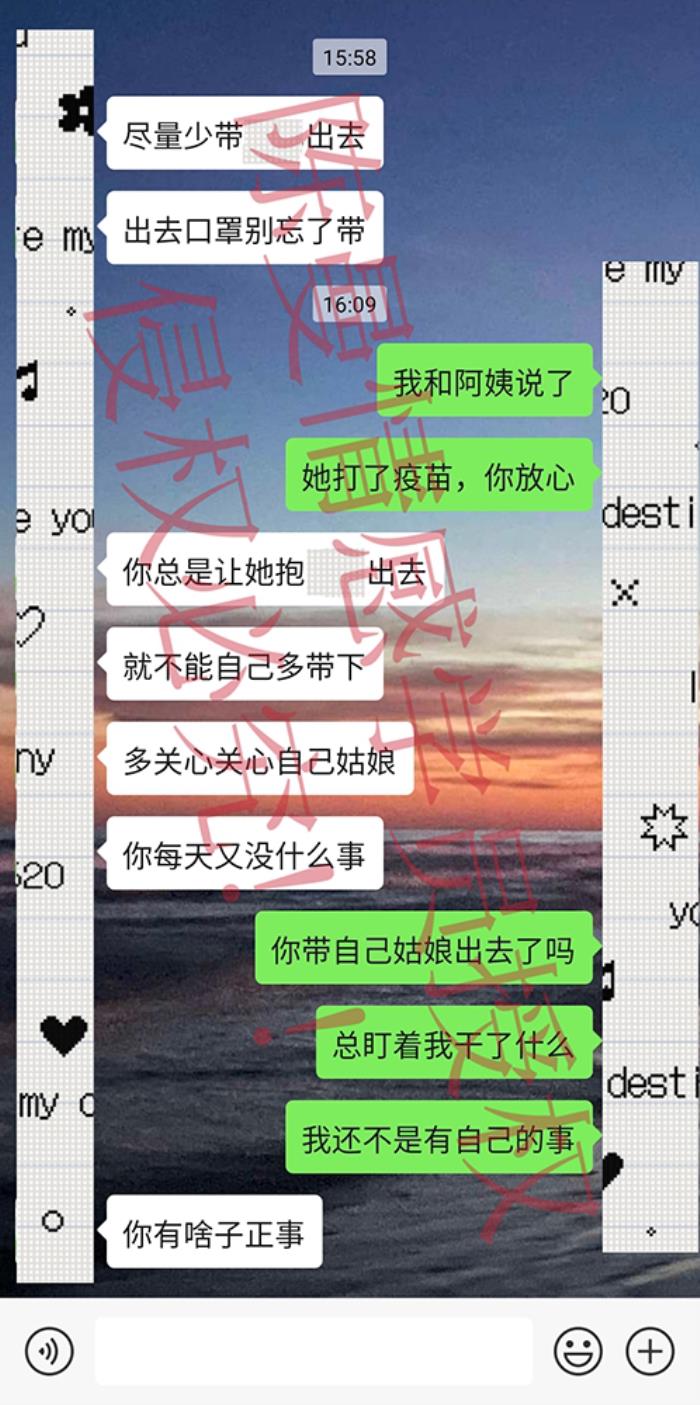Focus the message text field
The image size is (700, 1405).
[x=313, y=1351]
